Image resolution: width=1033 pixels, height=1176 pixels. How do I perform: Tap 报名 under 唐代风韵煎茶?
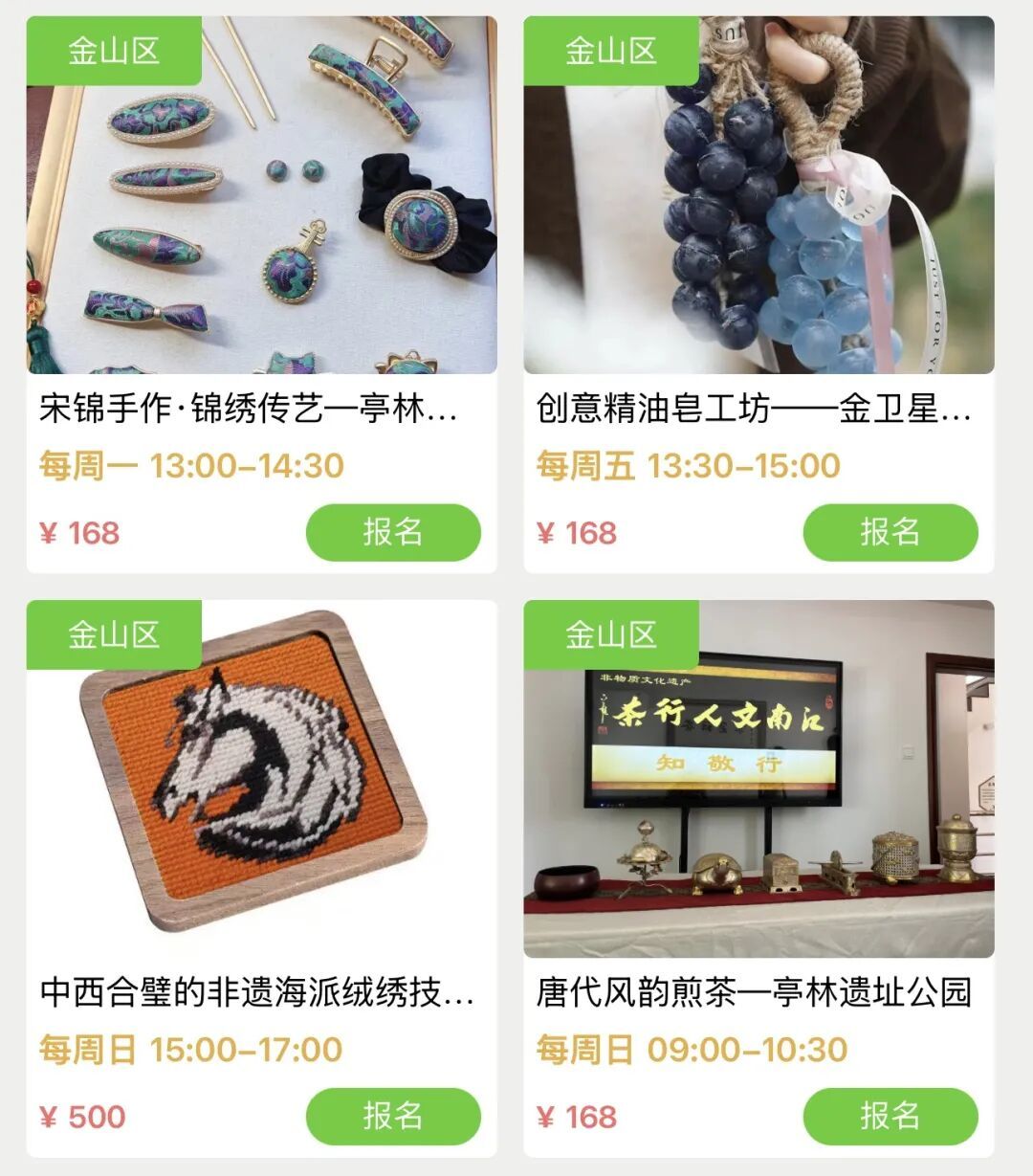(890, 1116)
